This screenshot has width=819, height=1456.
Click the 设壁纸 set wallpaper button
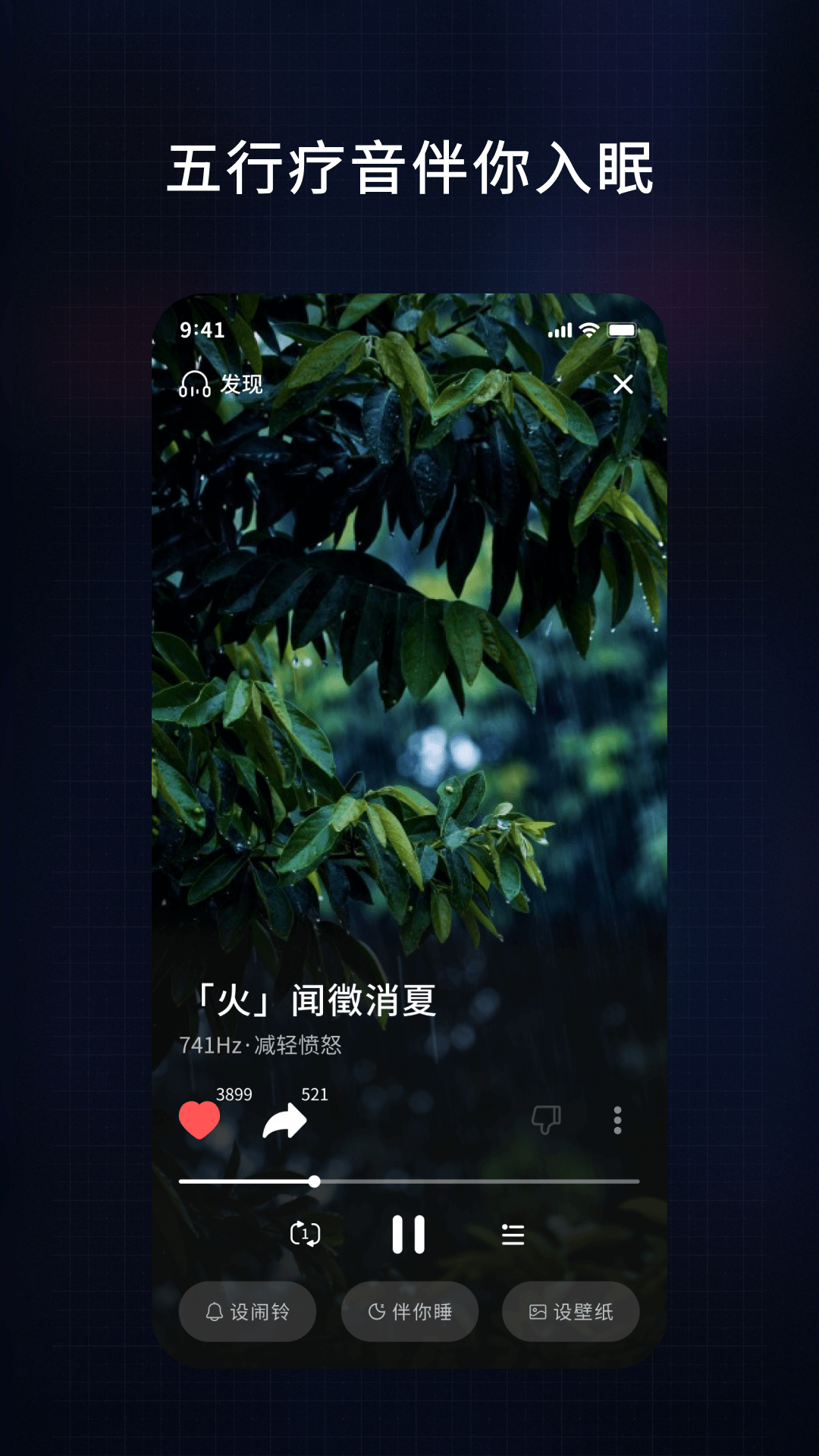(x=570, y=1311)
